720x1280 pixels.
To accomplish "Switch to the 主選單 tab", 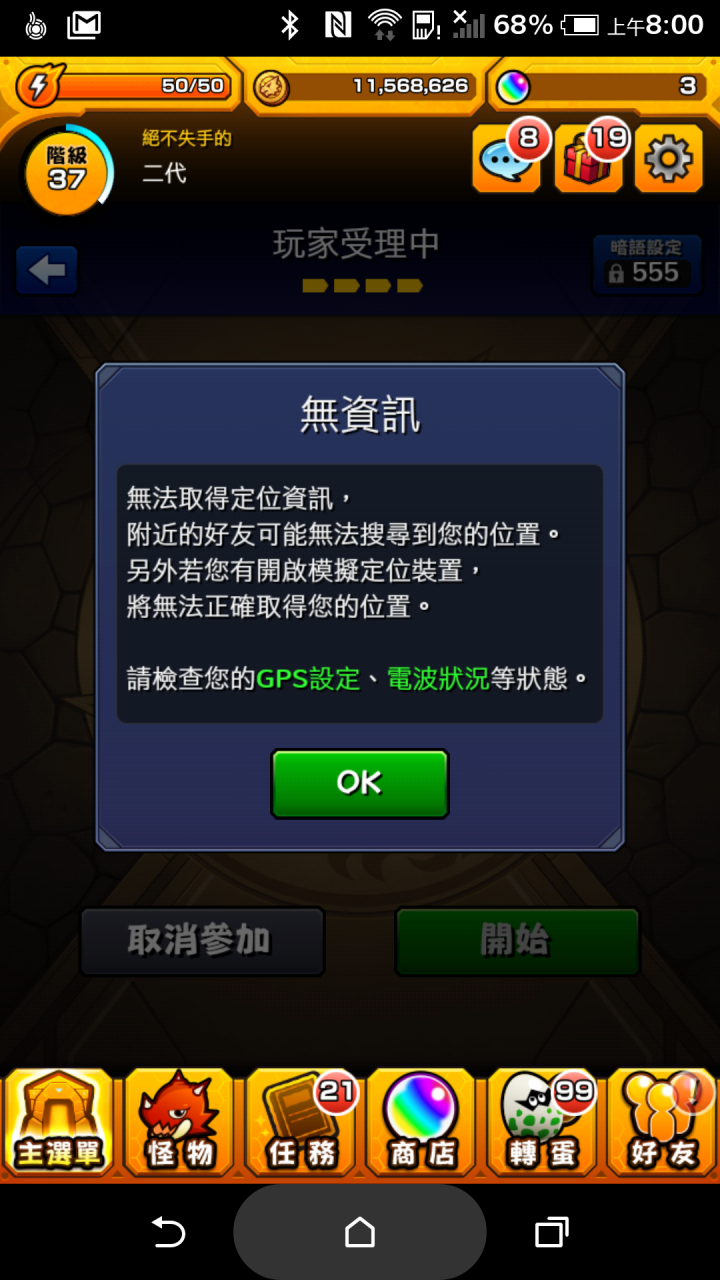I will [x=60, y=1122].
